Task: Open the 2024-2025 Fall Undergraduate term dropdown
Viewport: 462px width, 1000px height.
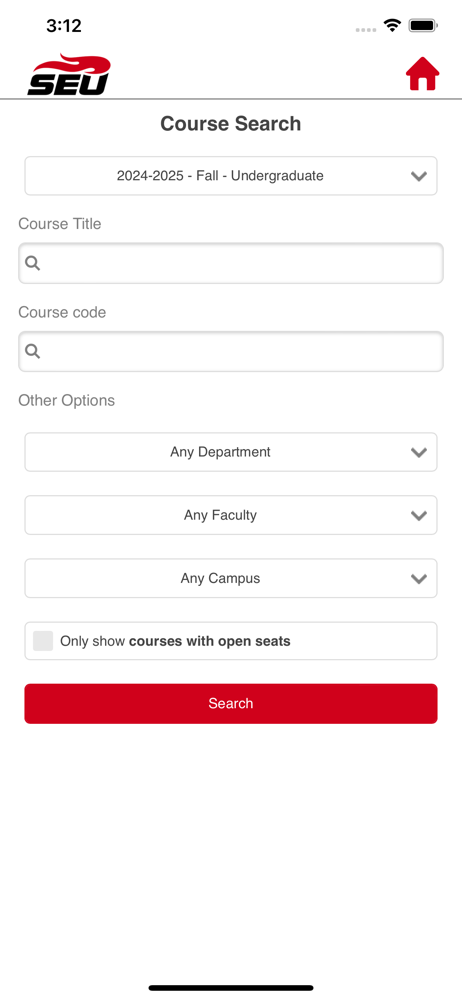Action: pos(231,176)
